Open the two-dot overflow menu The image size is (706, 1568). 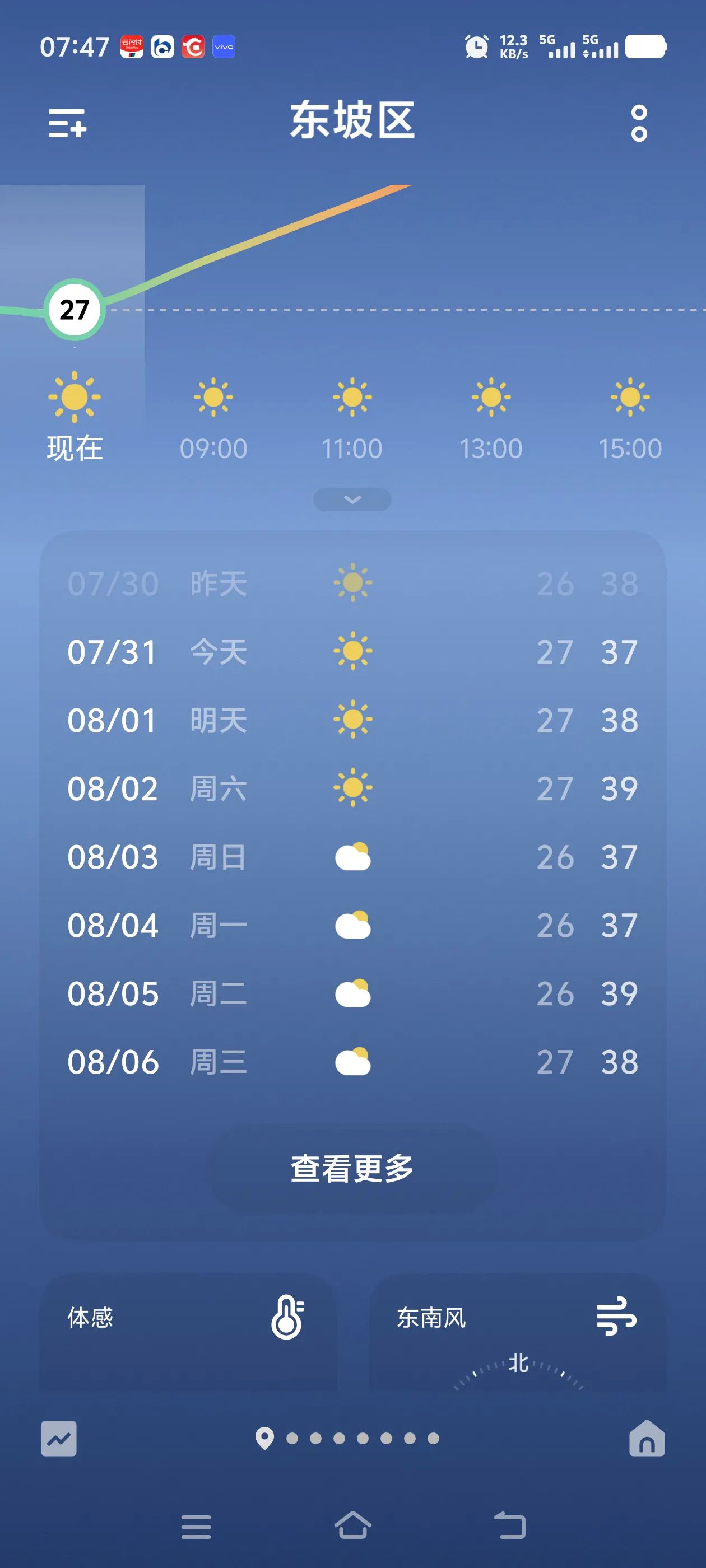[638, 123]
